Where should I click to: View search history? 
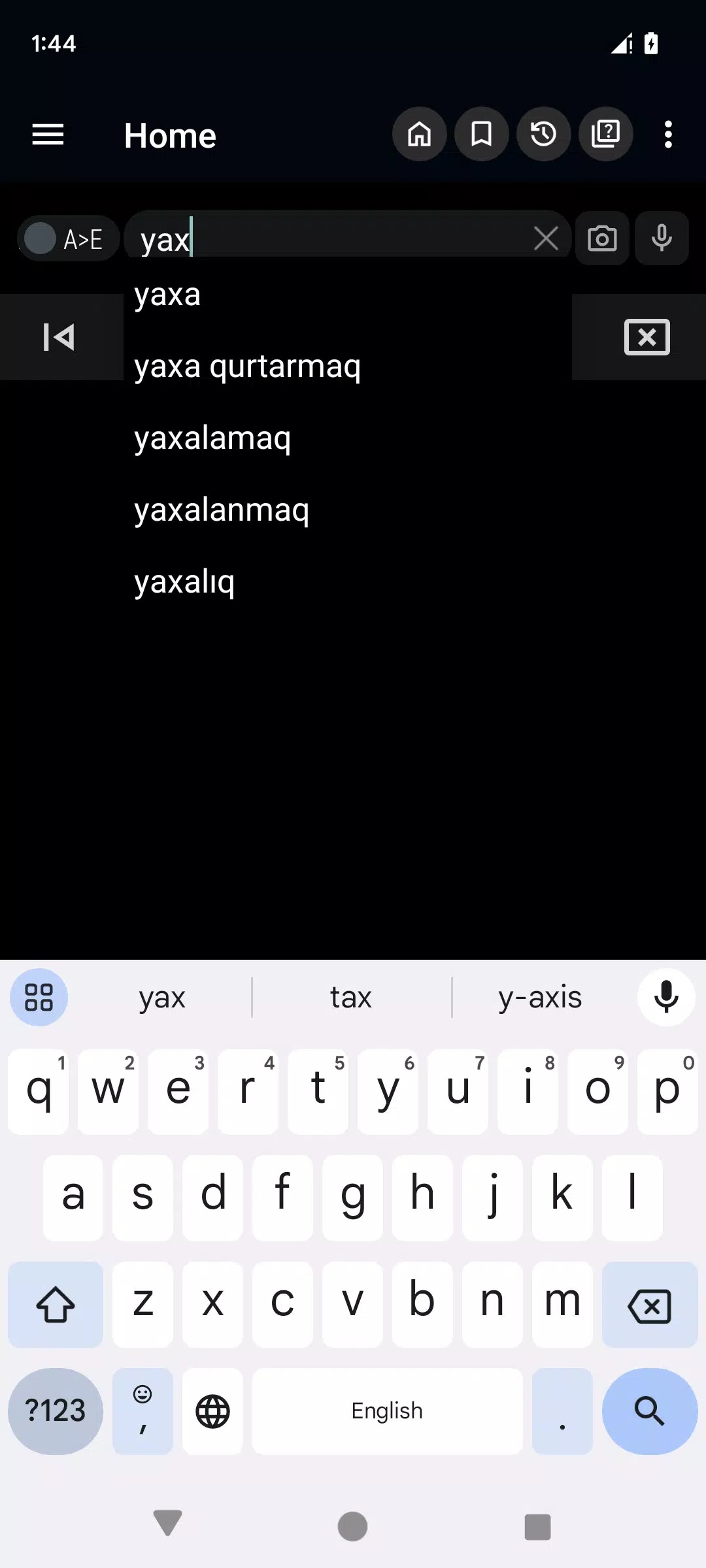[x=543, y=135]
